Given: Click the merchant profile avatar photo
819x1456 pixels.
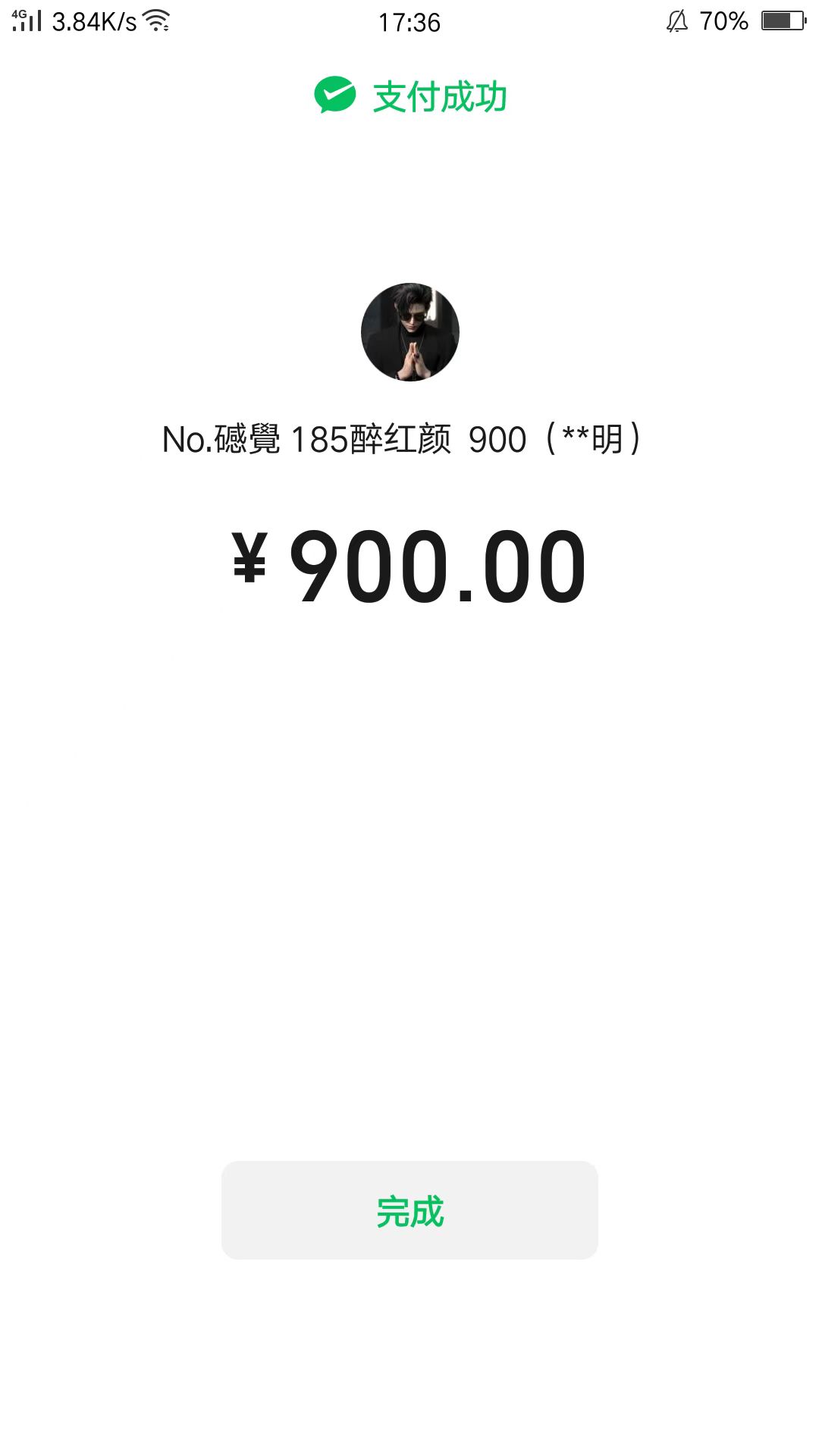Looking at the screenshot, I should click(409, 331).
